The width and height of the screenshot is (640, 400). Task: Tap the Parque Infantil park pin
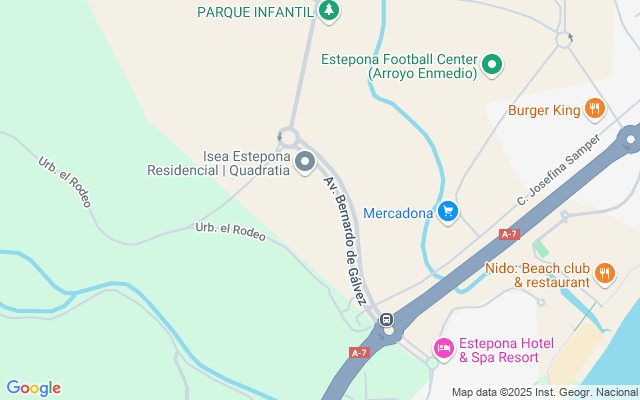[x=329, y=11]
